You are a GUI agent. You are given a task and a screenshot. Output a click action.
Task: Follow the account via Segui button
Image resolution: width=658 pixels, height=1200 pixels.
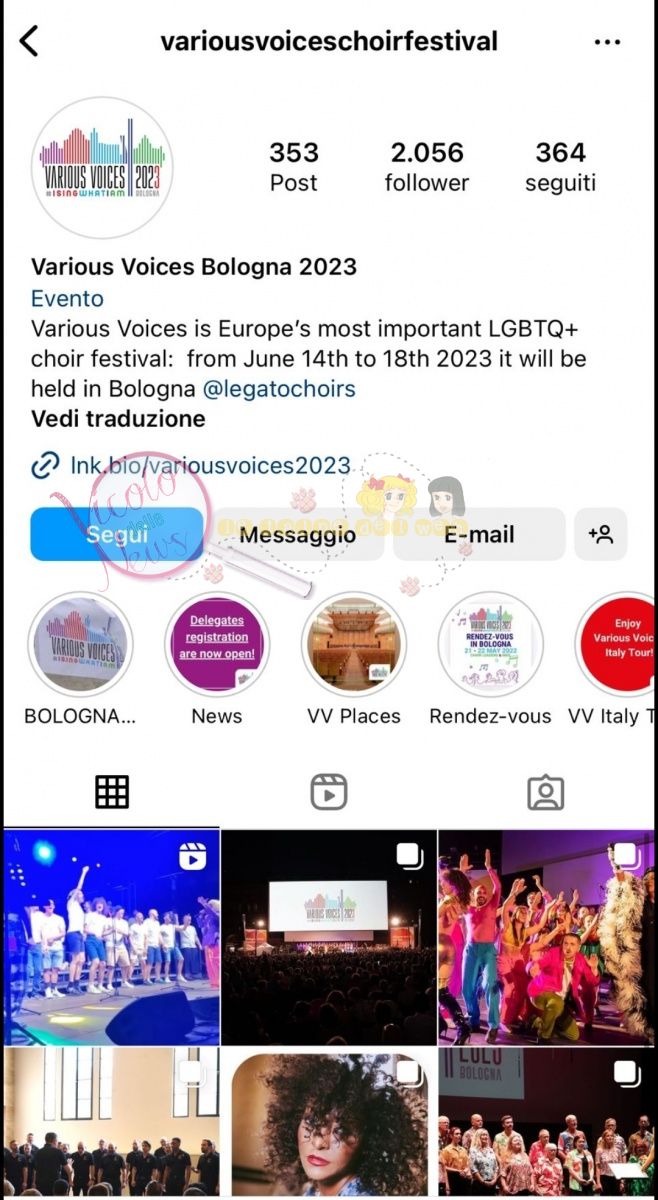pyautogui.click(x=116, y=534)
